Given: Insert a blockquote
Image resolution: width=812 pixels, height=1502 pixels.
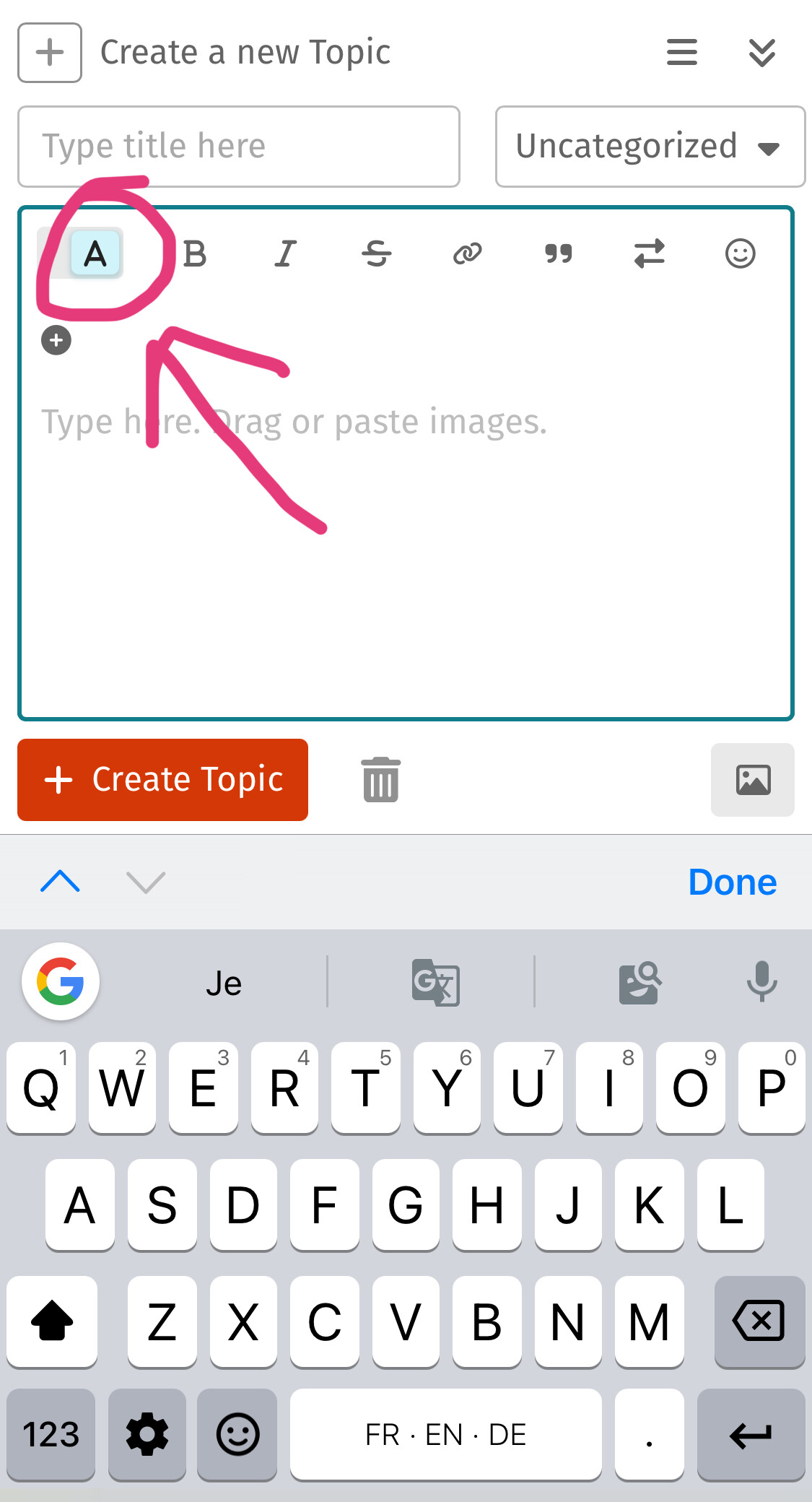Looking at the screenshot, I should pyautogui.click(x=559, y=253).
